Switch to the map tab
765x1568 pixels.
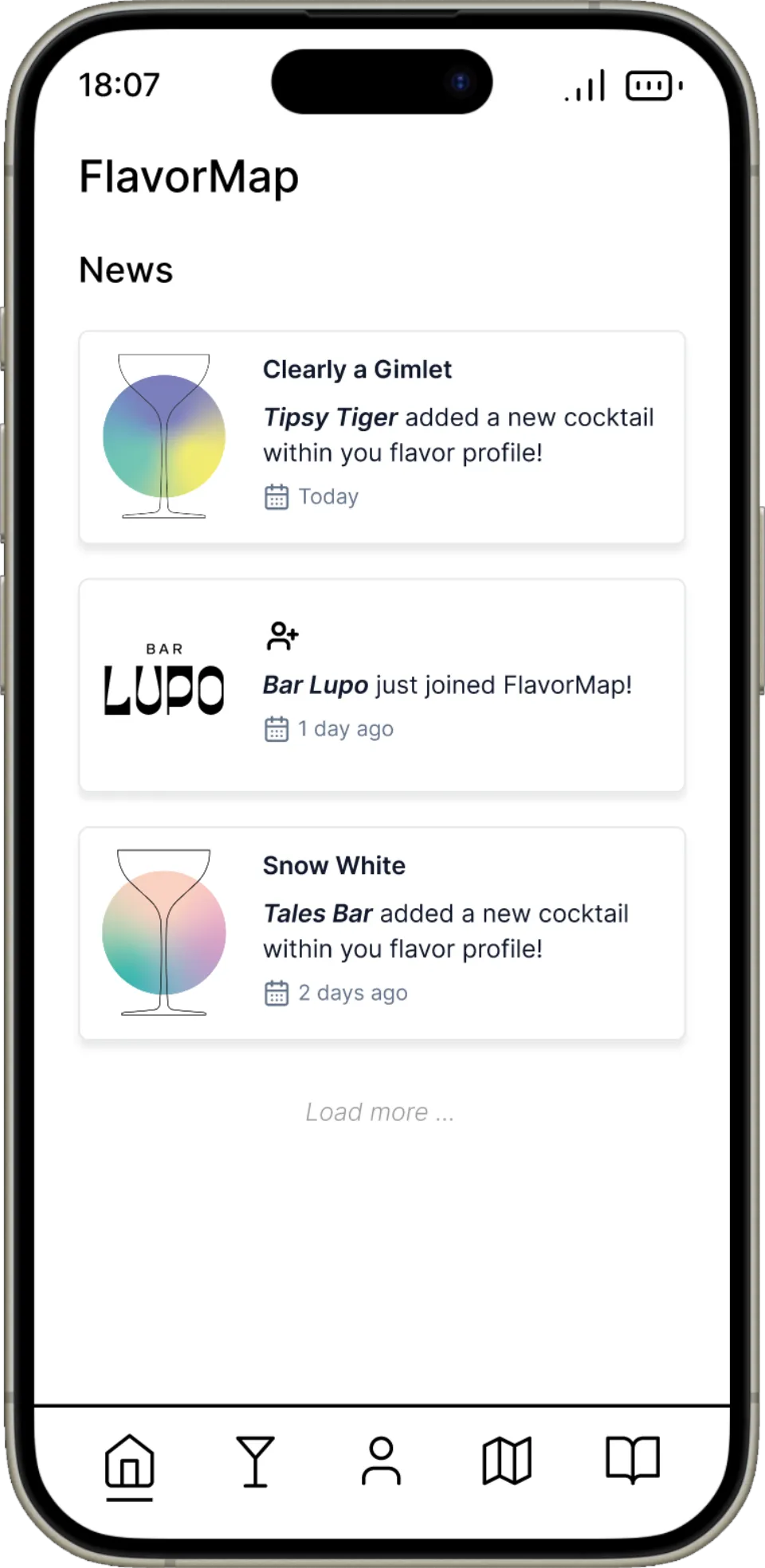[x=507, y=1461]
